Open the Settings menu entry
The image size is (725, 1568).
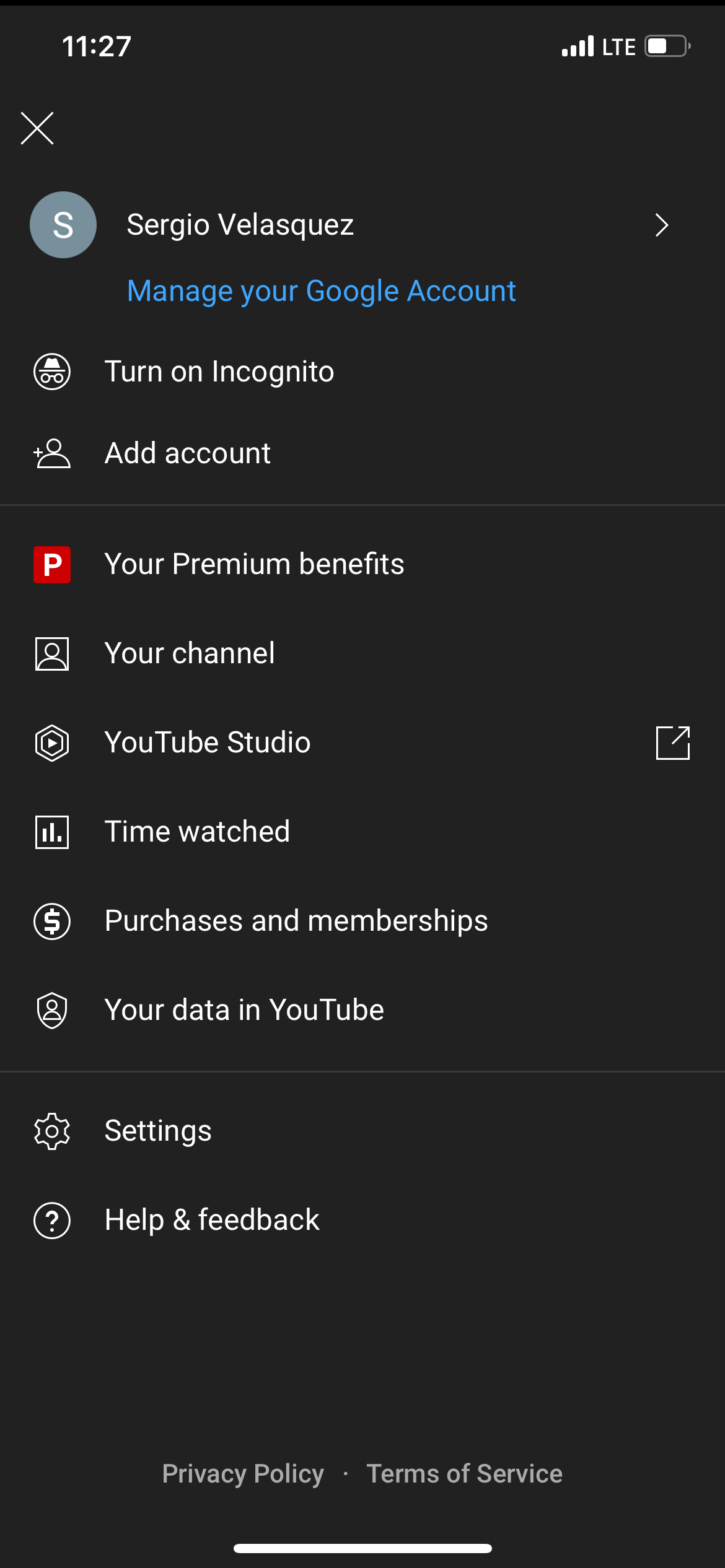tap(157, 1130)
